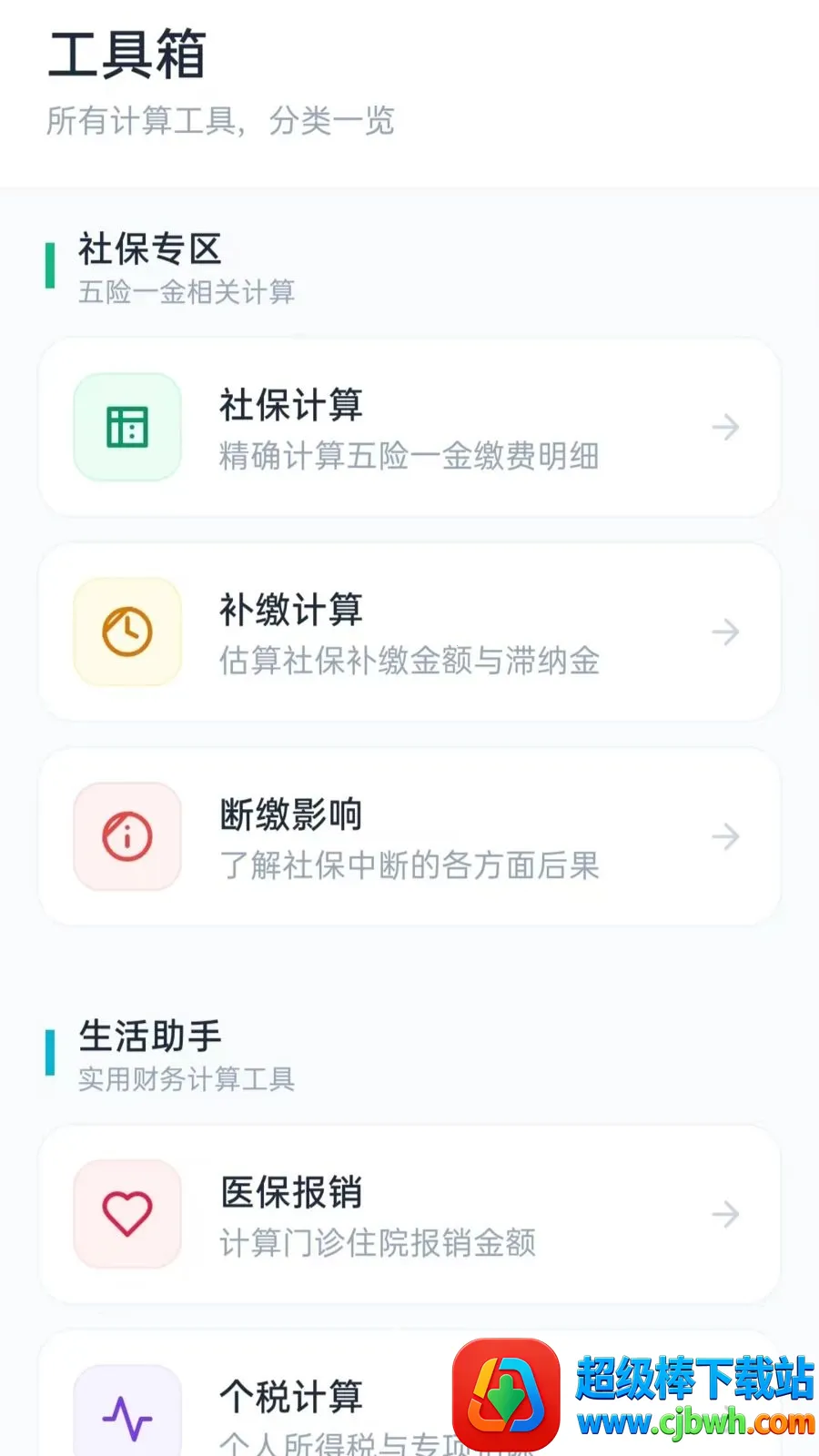This screenshot has width=819, height=1456.
Task: Open 医保报销 reimbursement calculator
Action: pyautogui.click(x=409, y=1215)
